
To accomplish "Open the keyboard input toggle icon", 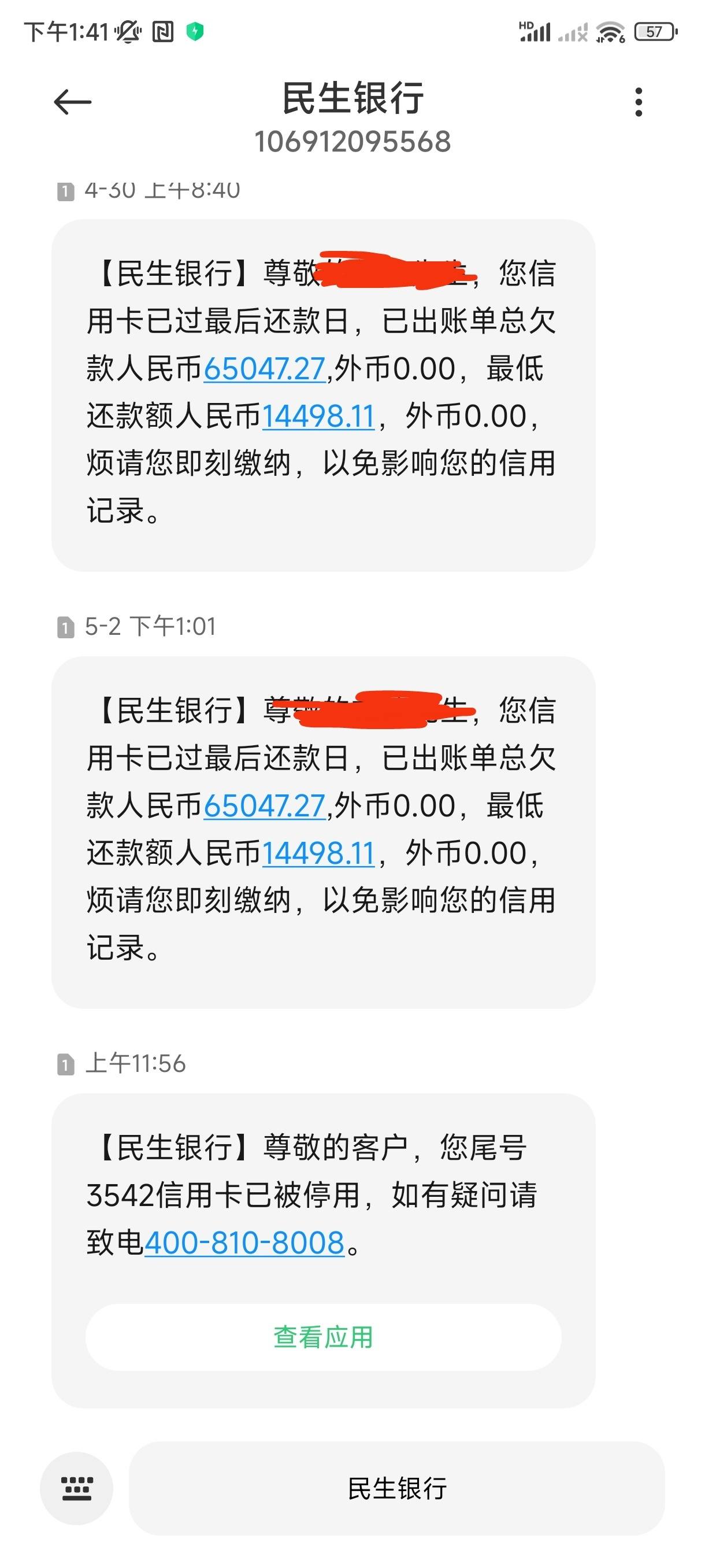I will tap(77, 1488).
